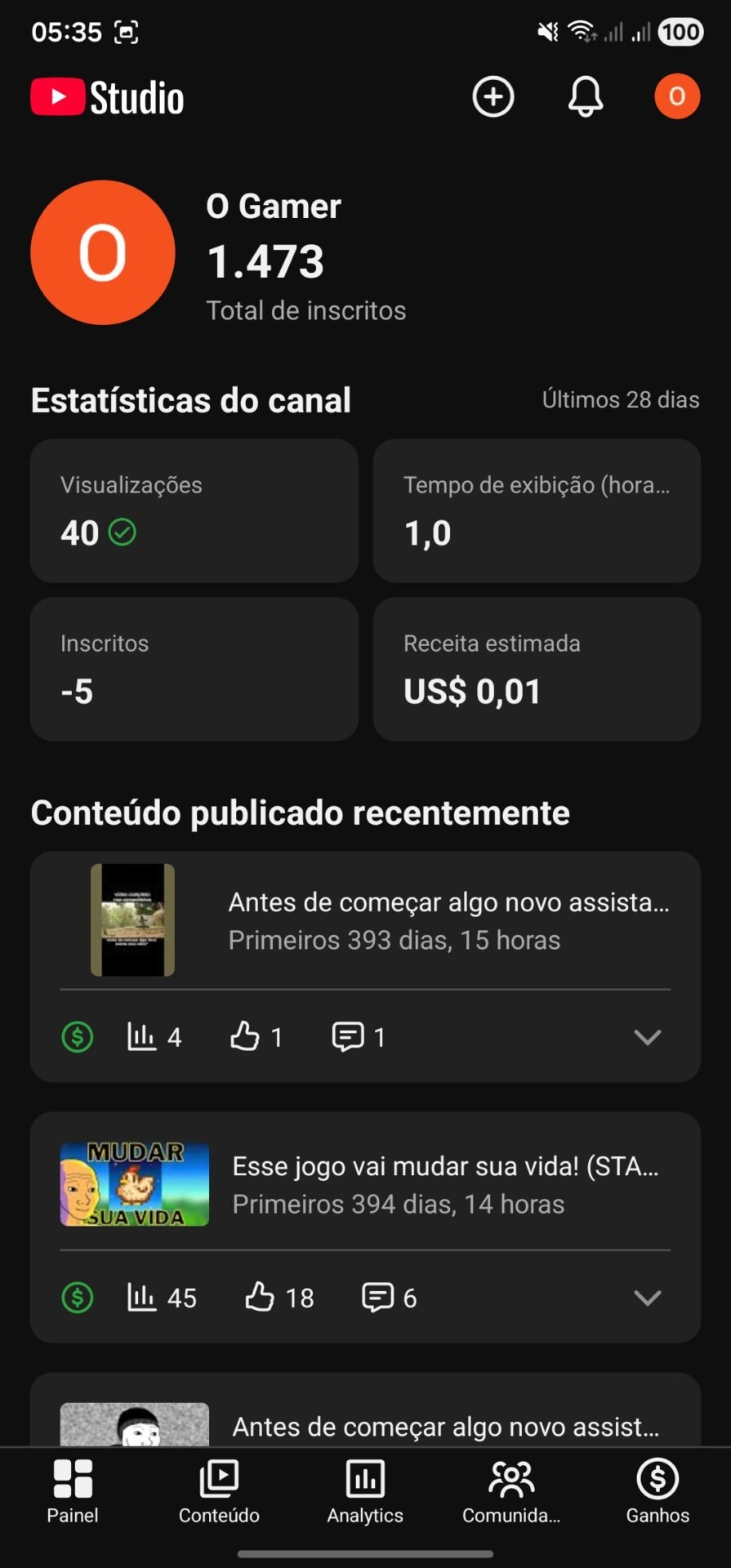Open account menu via orange profile avatar
The height and width of the screenshot is (1568, 731).
[677, 96]
